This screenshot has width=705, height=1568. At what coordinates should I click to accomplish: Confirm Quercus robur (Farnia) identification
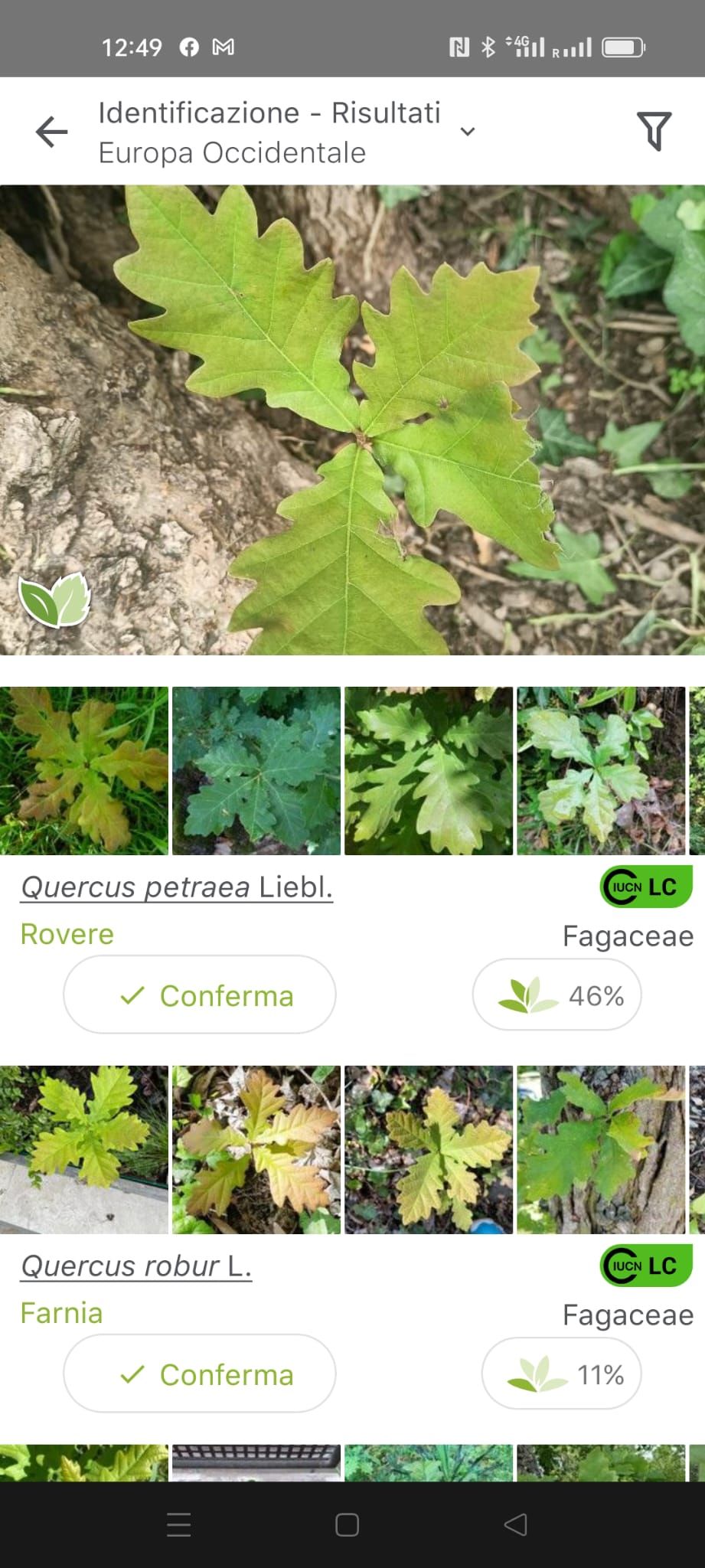(x=200, y=1374)
